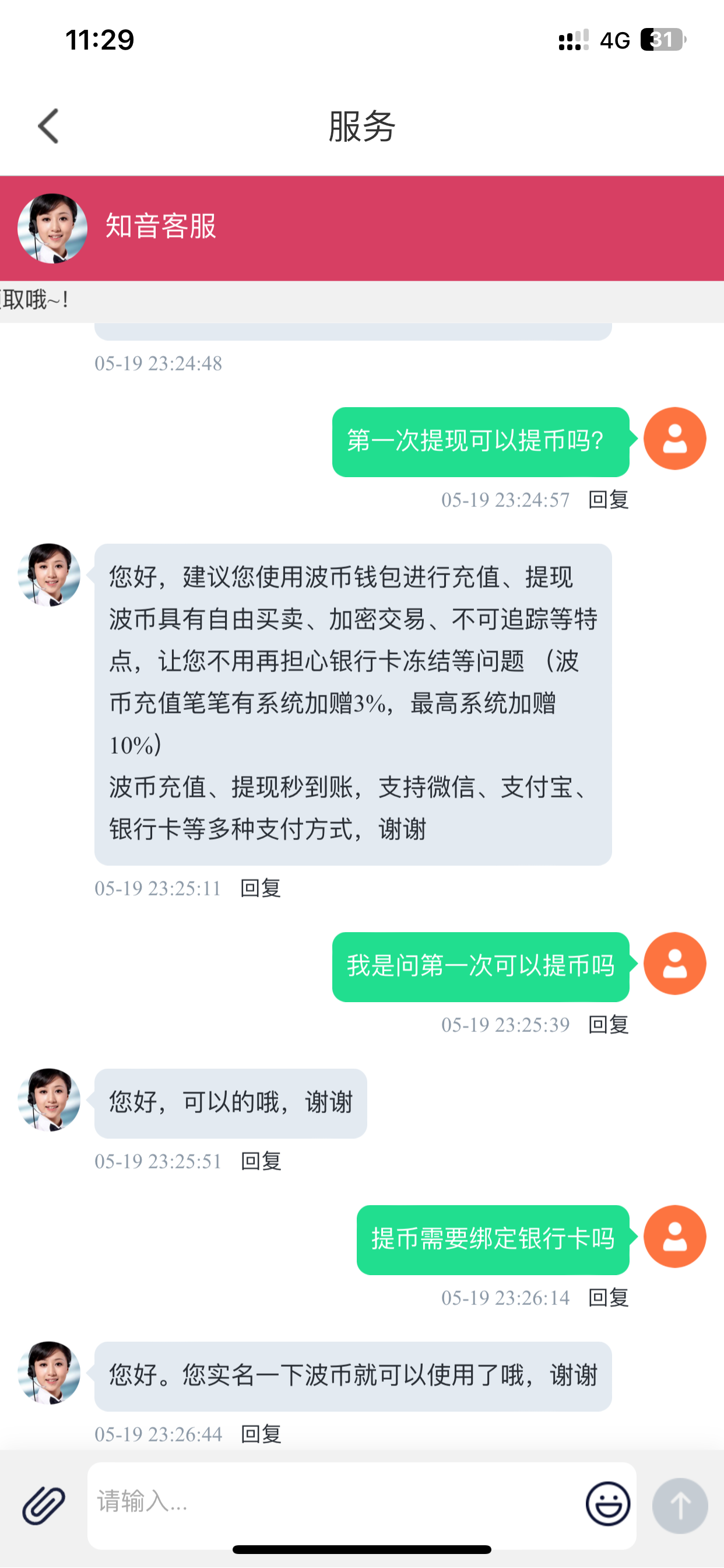
Task: Tap the send arrow button
Action: tap(680, 1504)
